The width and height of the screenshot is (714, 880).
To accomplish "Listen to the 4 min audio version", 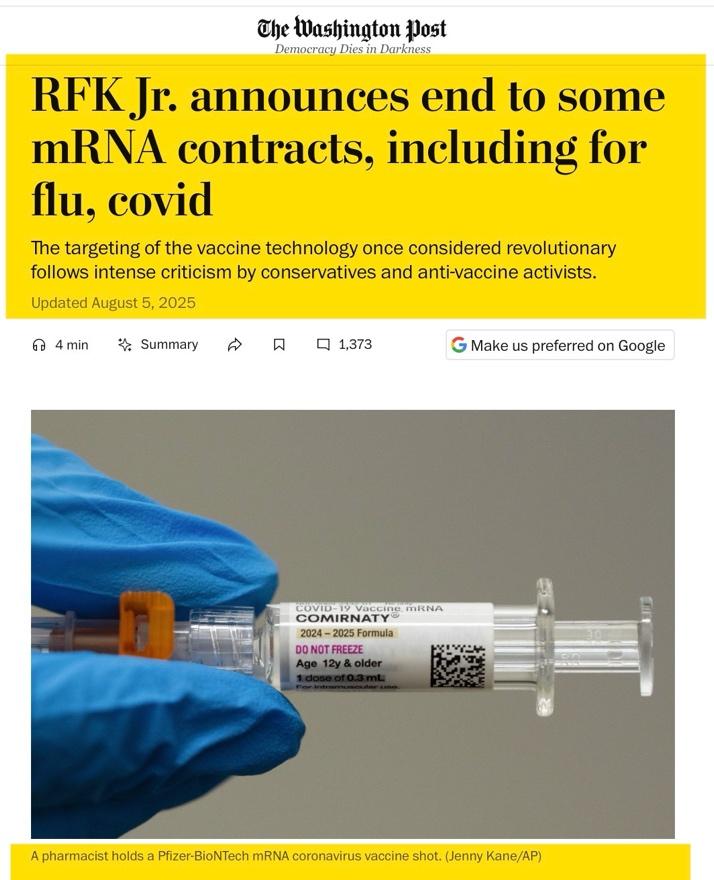I will point(60,345).
